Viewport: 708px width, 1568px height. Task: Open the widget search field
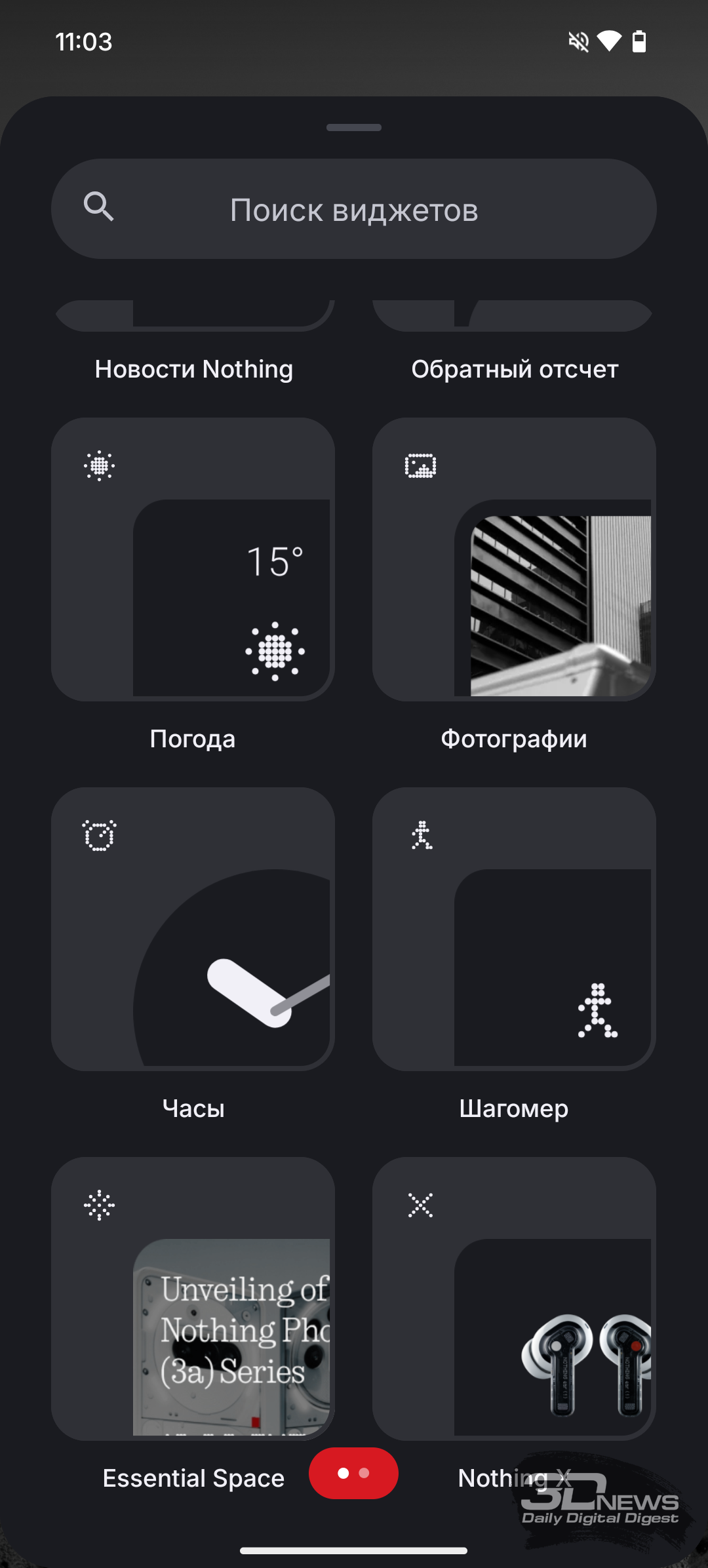click(x=354, y=209)
